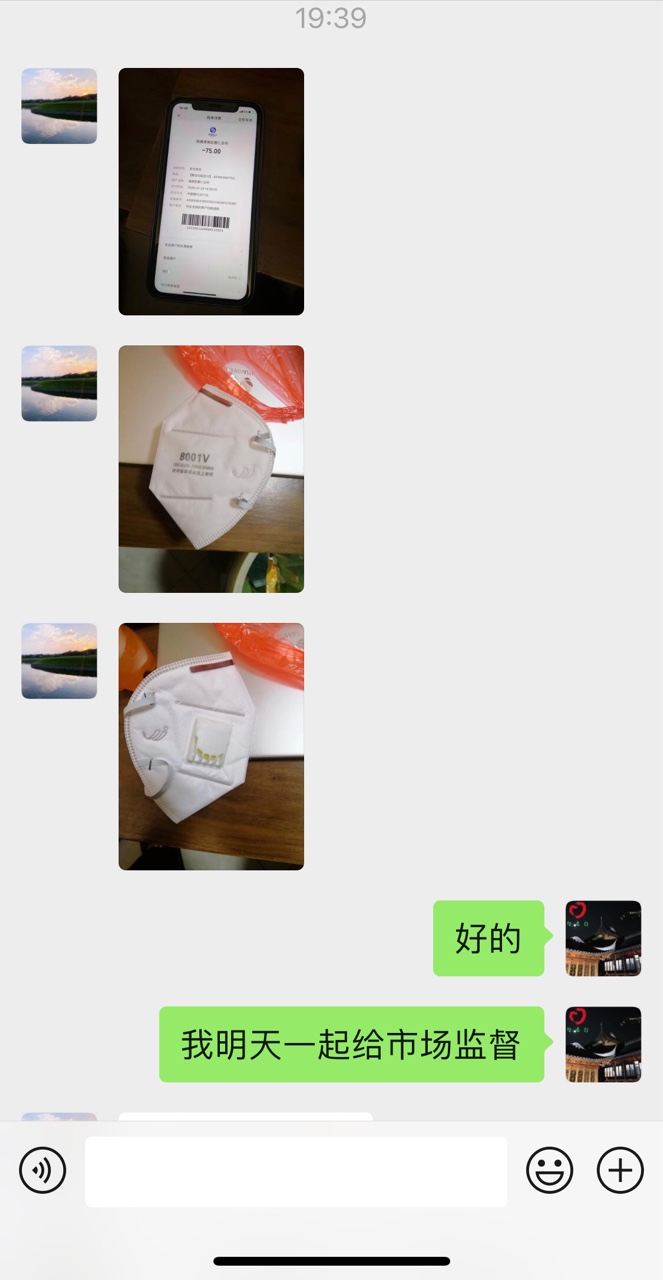This screenshot has width=663, height=1280.
Task: Open the plus attachment menu
Action: pyautogui.click(x=620, y=1170)
